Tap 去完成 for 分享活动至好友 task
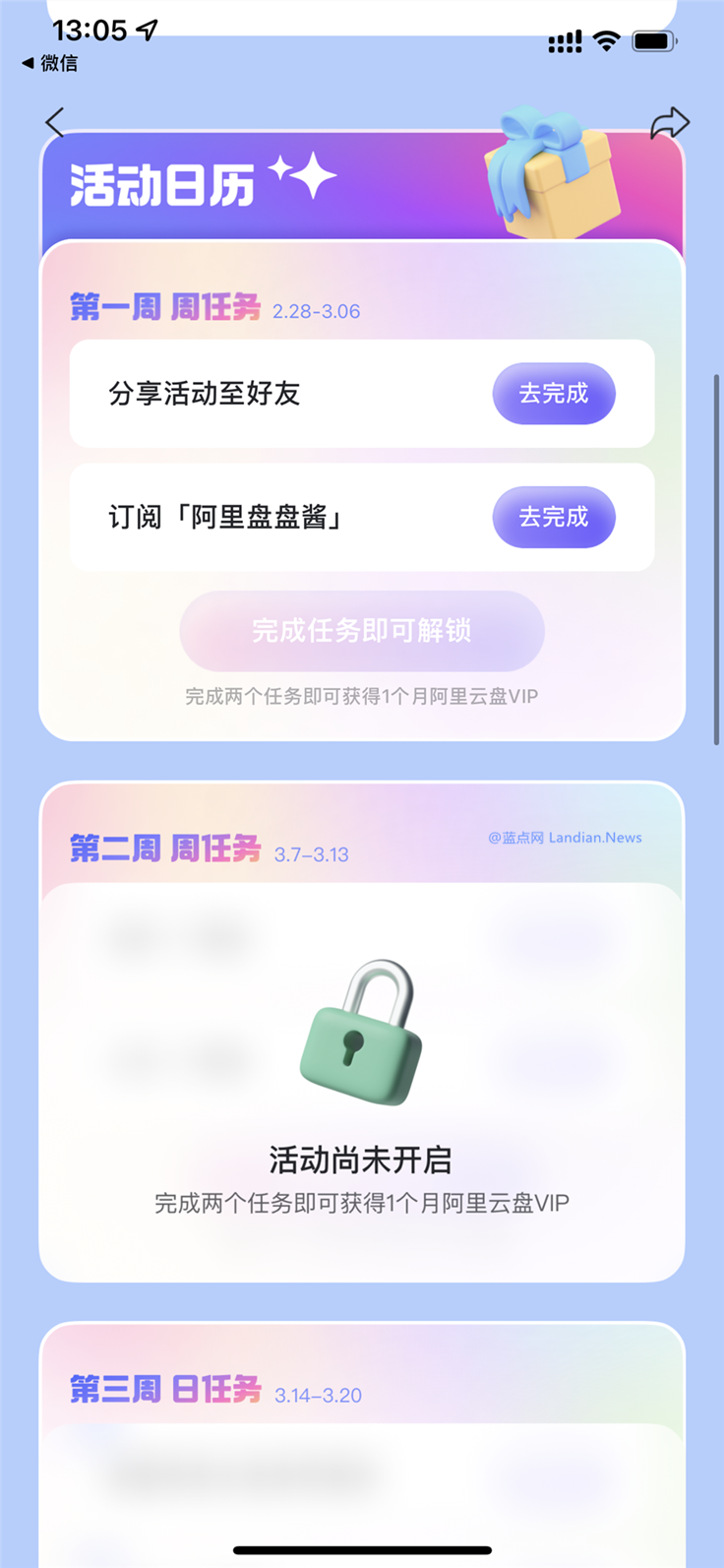This screenshot has height=1568, width=724. point(554,394)
